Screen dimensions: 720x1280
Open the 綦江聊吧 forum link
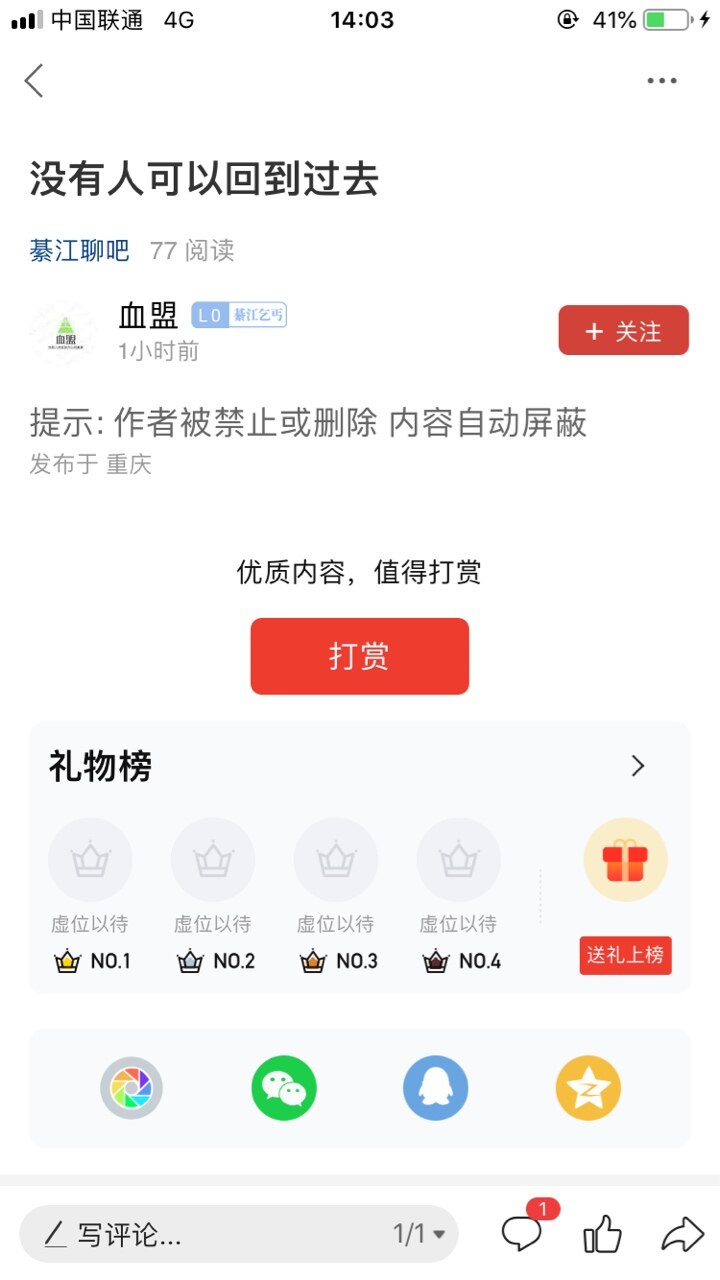(x=80, y=250)
